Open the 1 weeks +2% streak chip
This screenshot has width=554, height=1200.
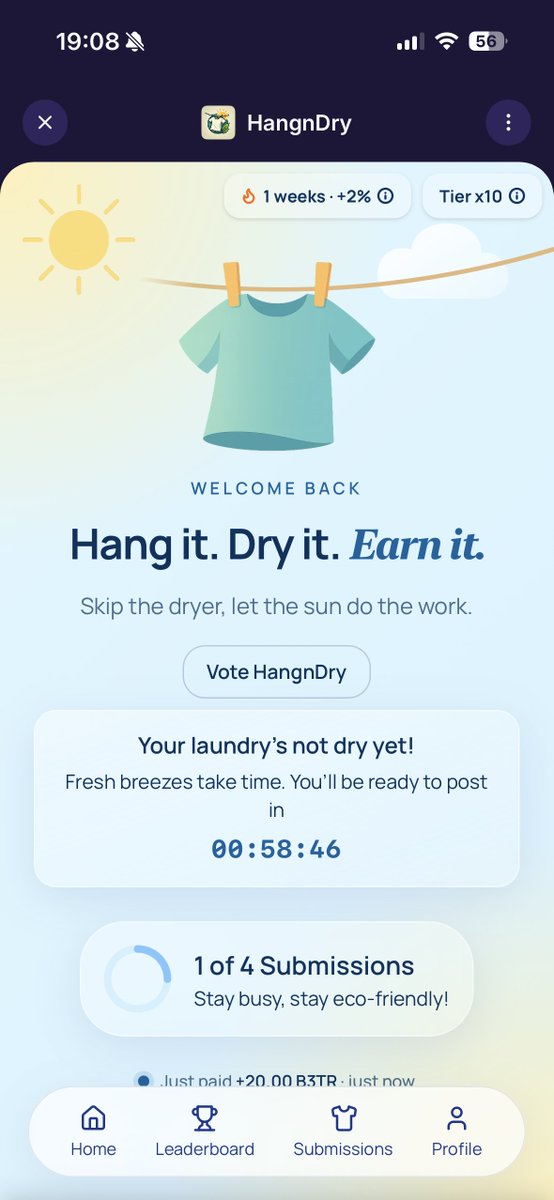pos(317,196)
